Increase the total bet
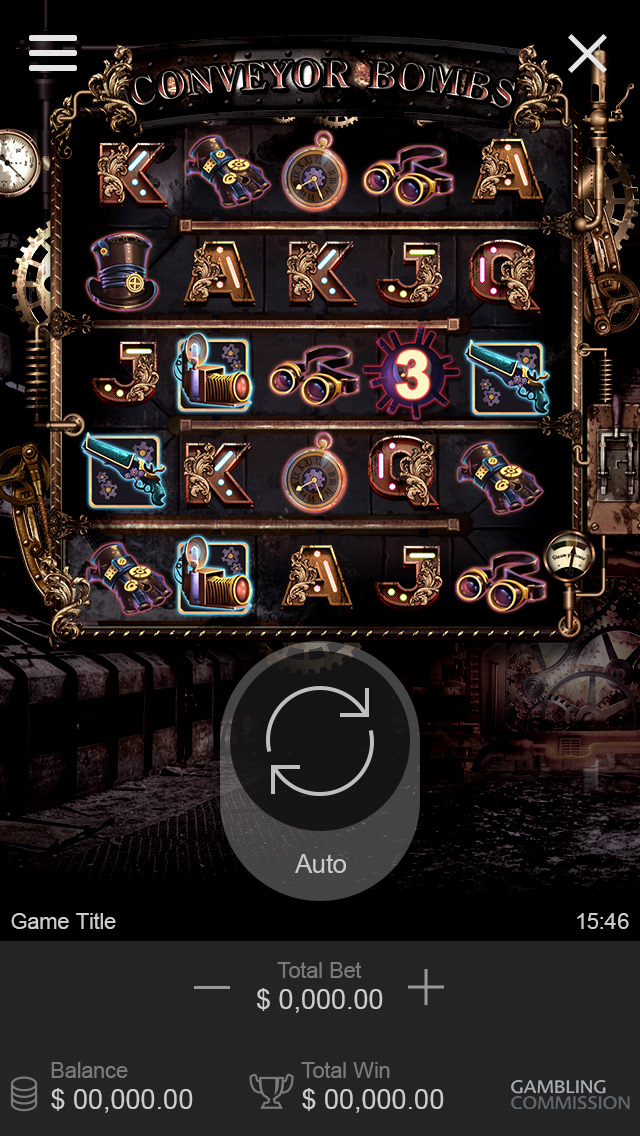Screen dimensions: 640x1136 tap(426, 988)
